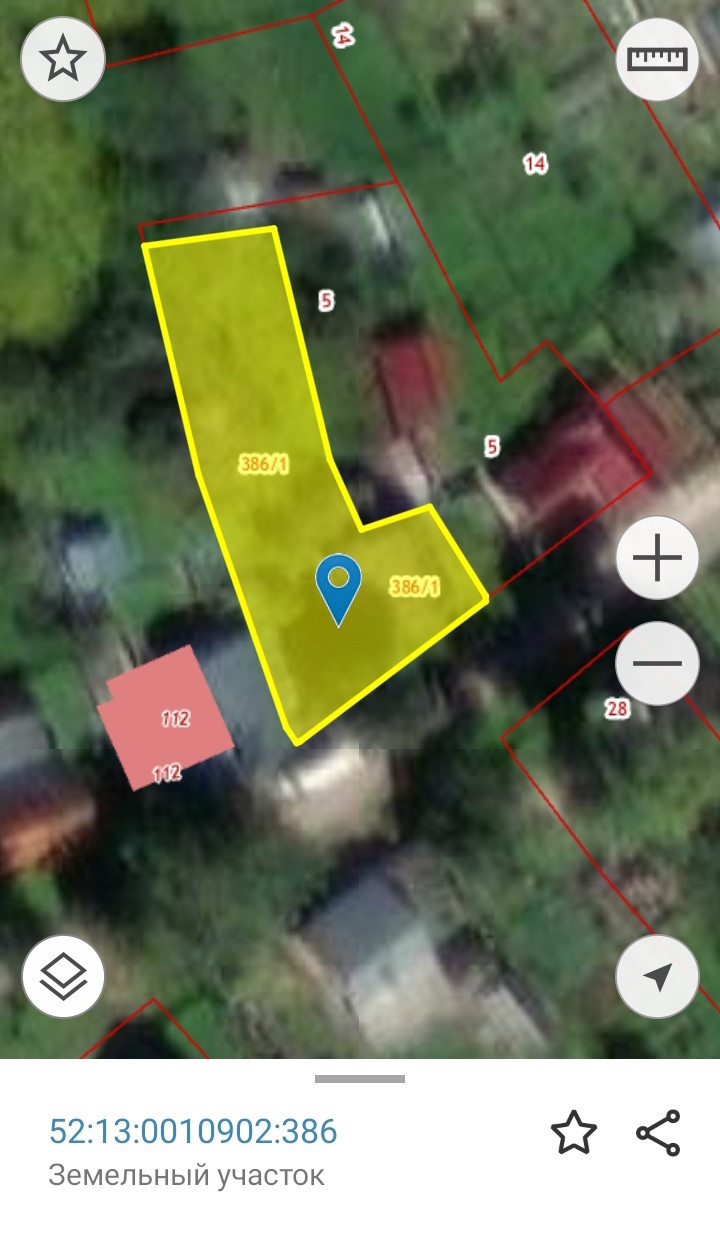Center map on my current location
Screen dimensions: 720x1233
point(657,977)
